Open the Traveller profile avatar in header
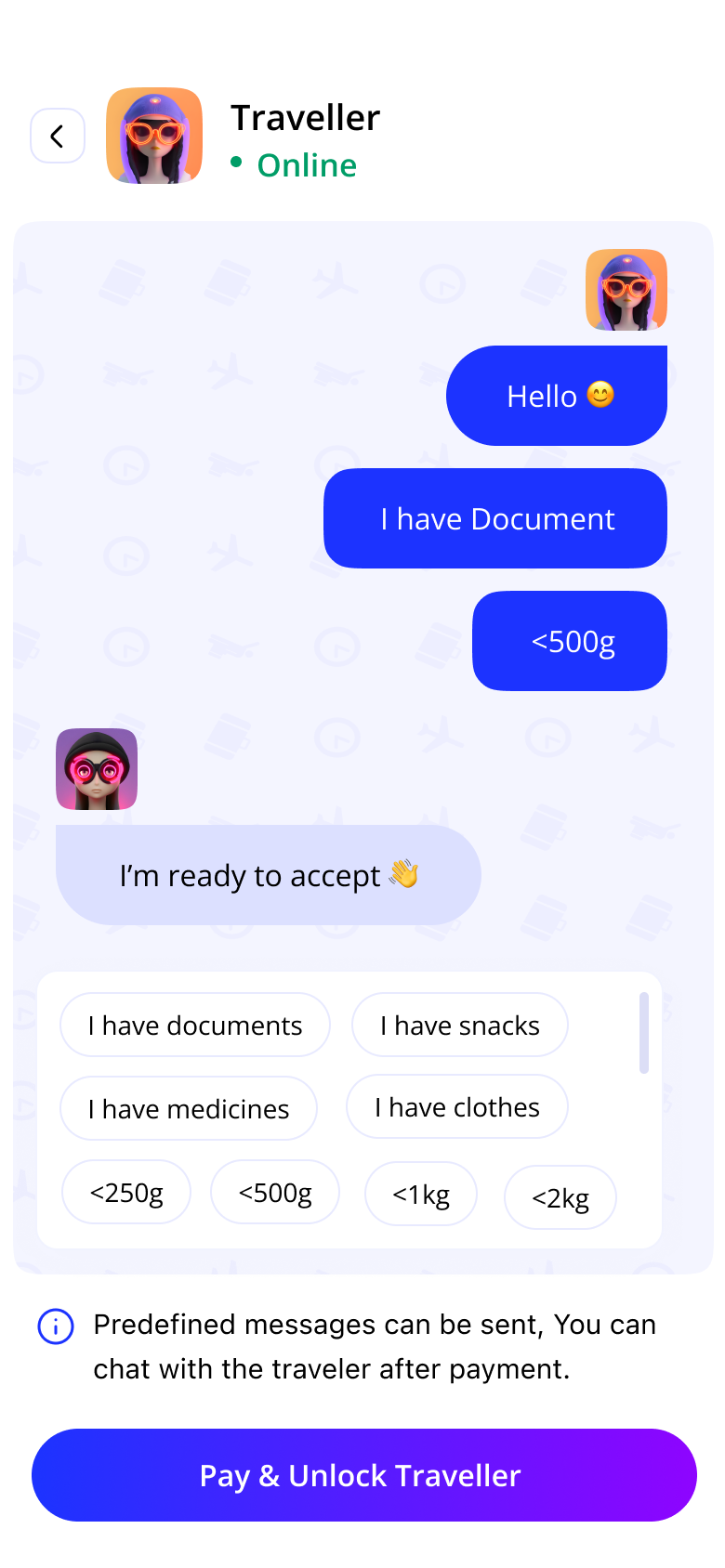The image size is (725, 1568). coord(154,136)
